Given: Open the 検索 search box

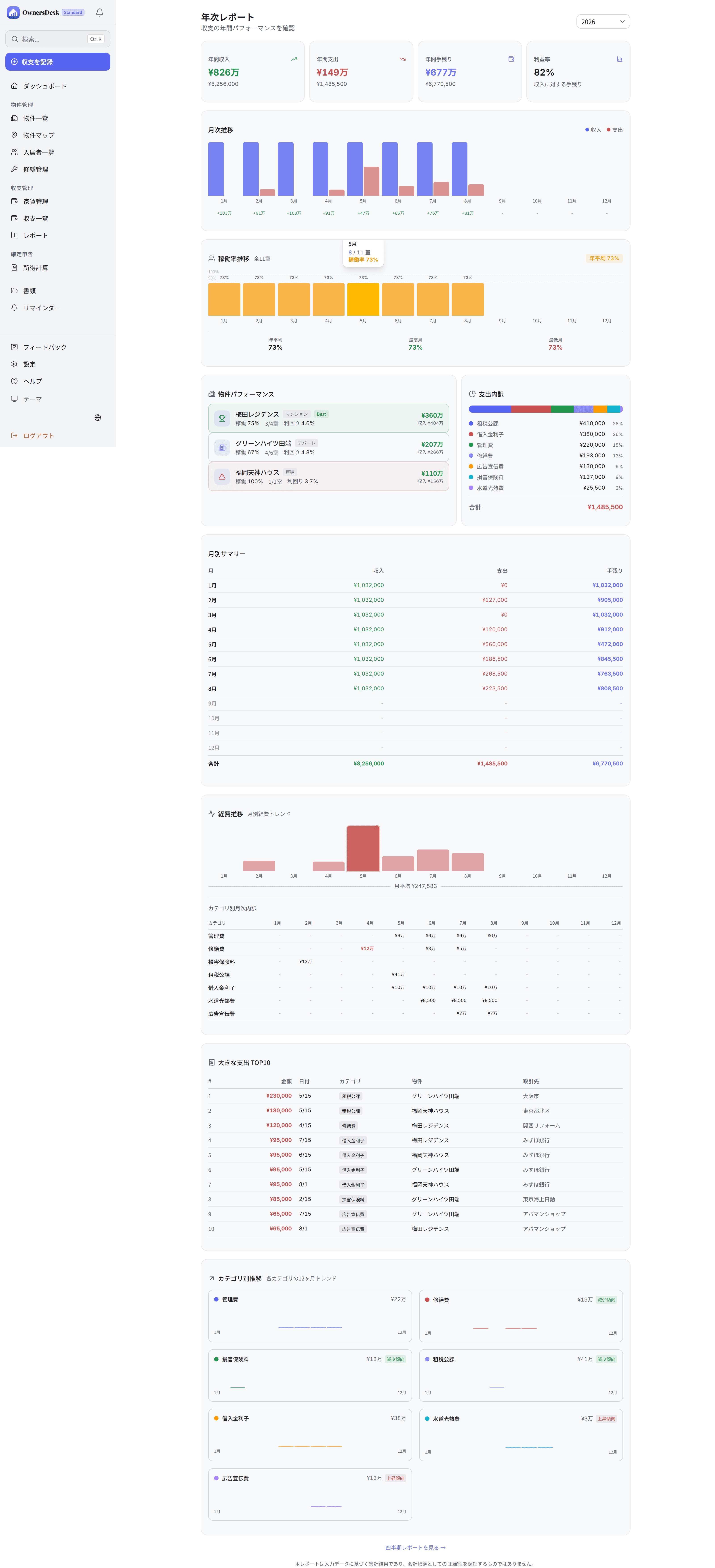Looking at the screenshot, I should (x=58, y=39).
